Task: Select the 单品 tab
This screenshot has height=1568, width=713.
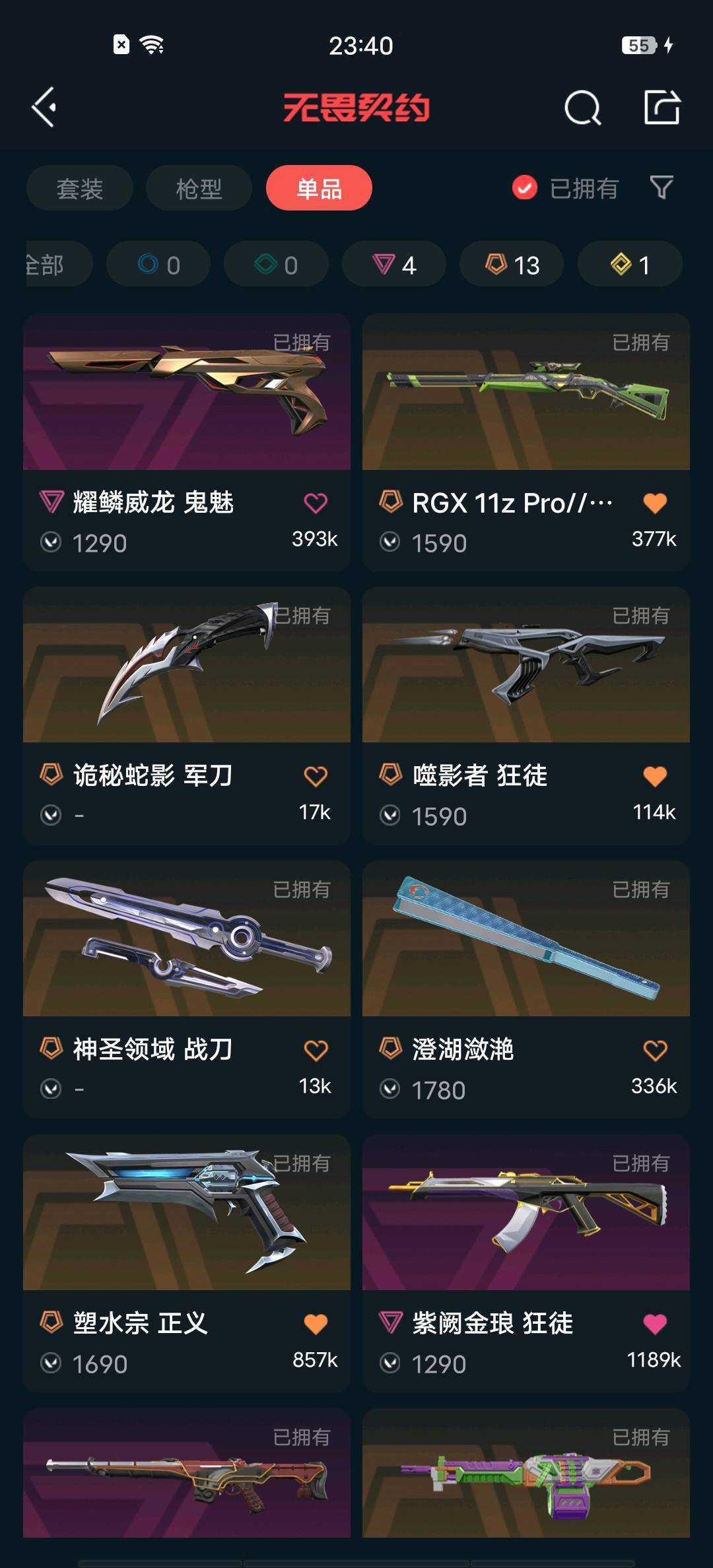Action: pos(319,189)
